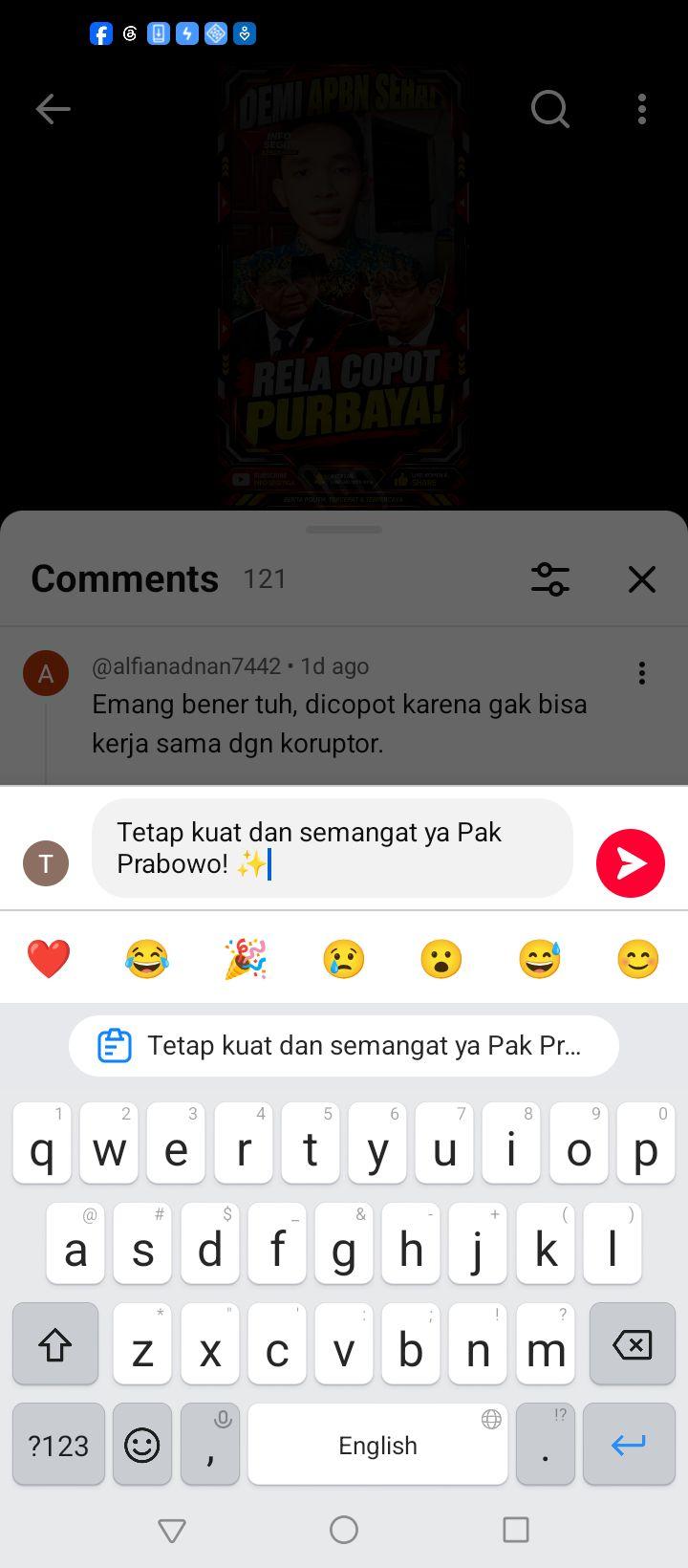The image size is (688, 1568).
Task: Insert the red heart emoji
Action: 49,959
